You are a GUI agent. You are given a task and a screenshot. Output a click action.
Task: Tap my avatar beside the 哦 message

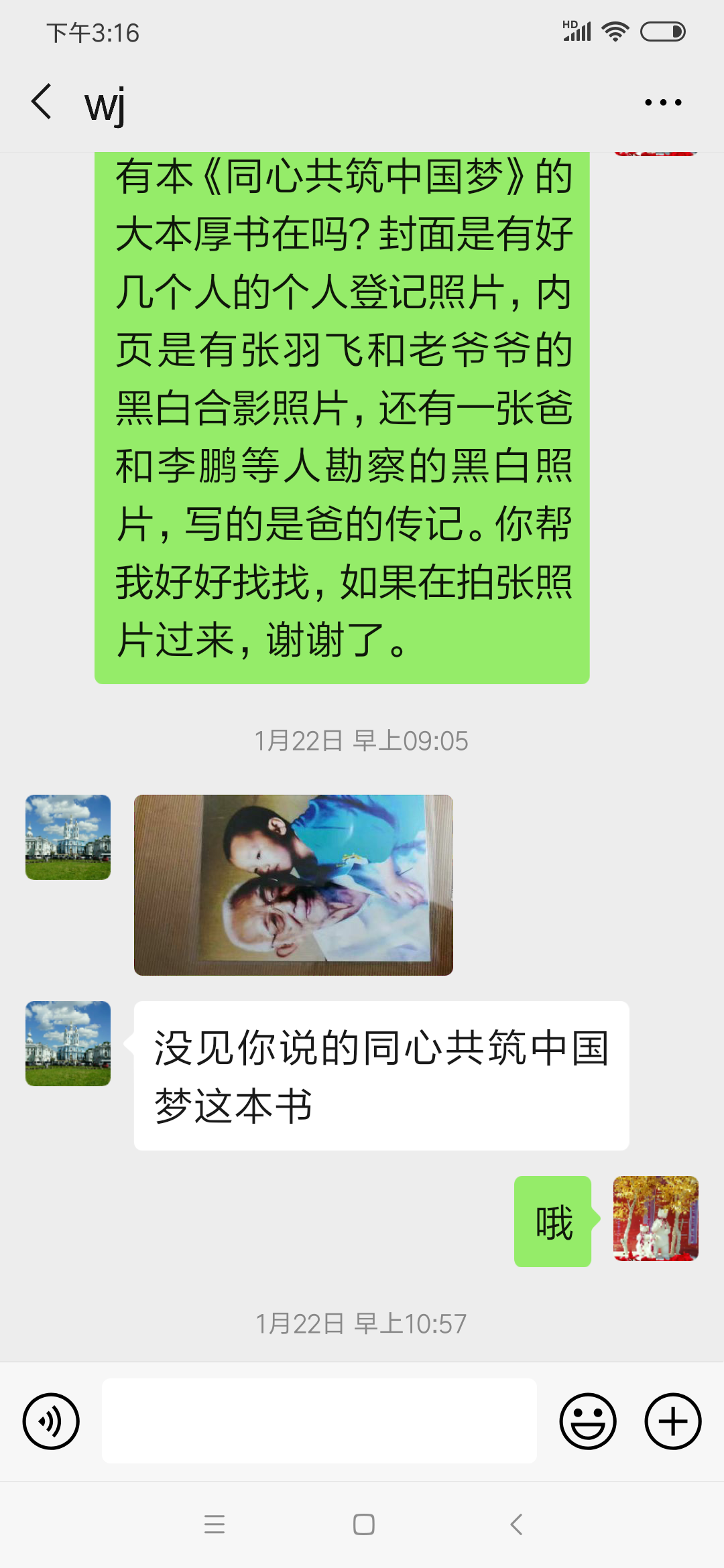tap(655, 1218)
